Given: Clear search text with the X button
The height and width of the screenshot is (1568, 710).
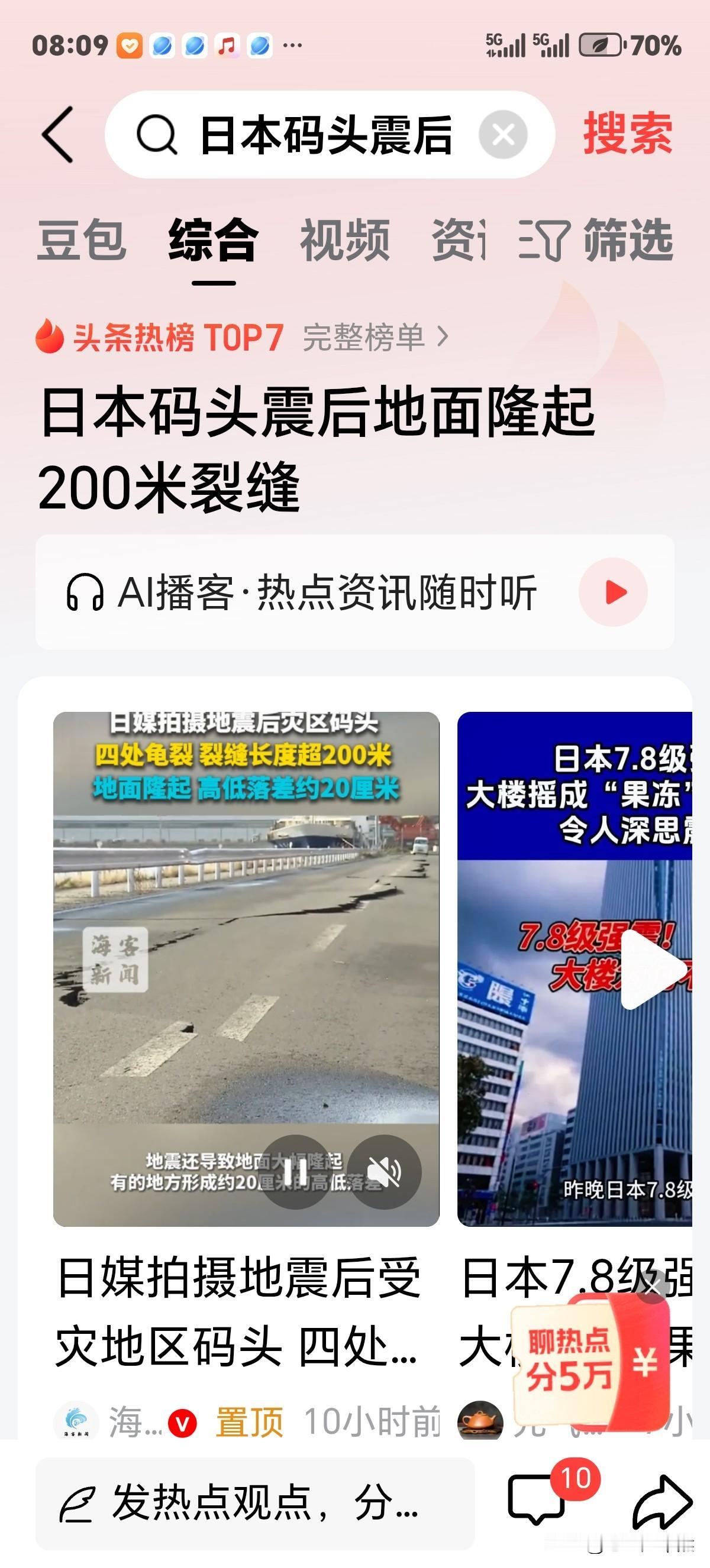Looking at the screenshot, I should pyautogui.click(x=503, y=135).
